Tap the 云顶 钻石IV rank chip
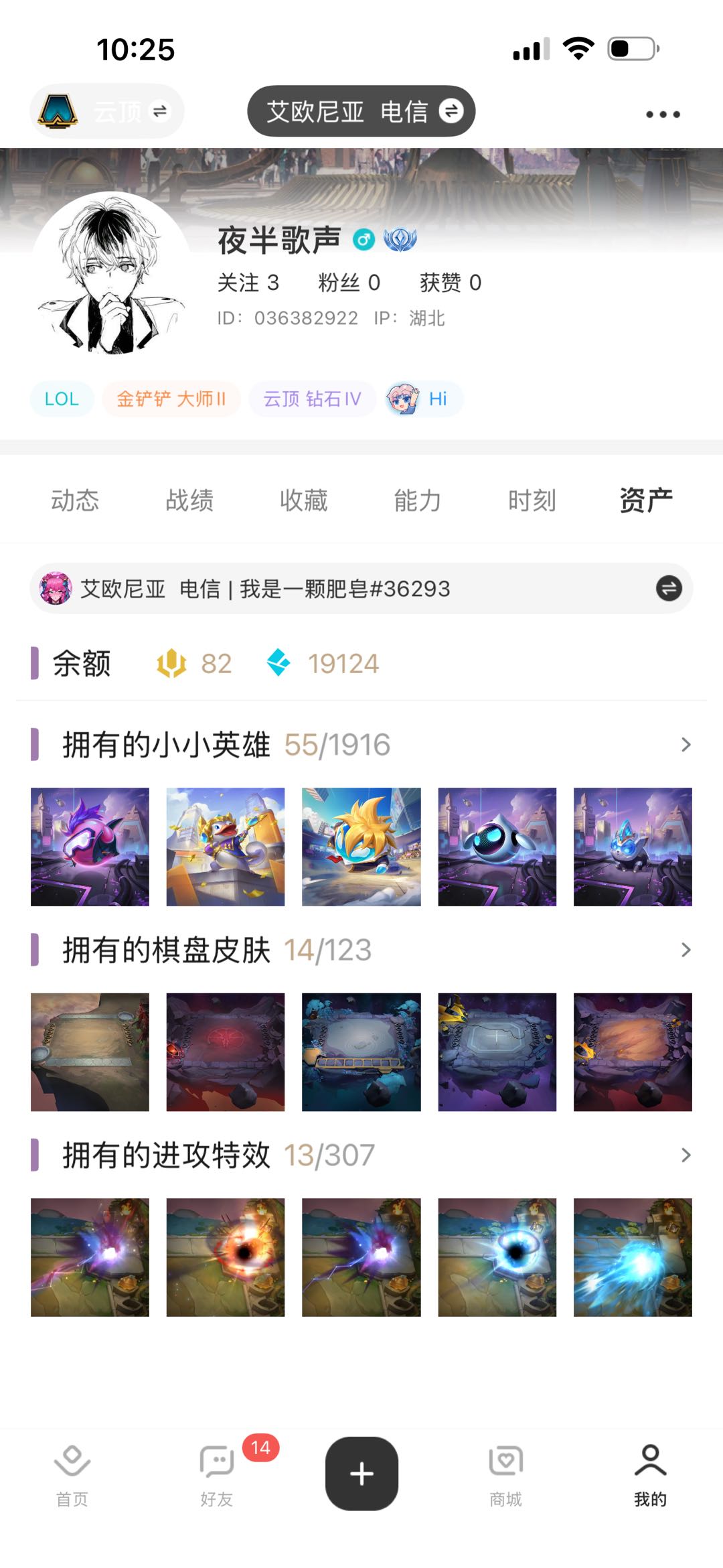The height and width of the screenshot is (1568, 723). [x=312, y=399]
